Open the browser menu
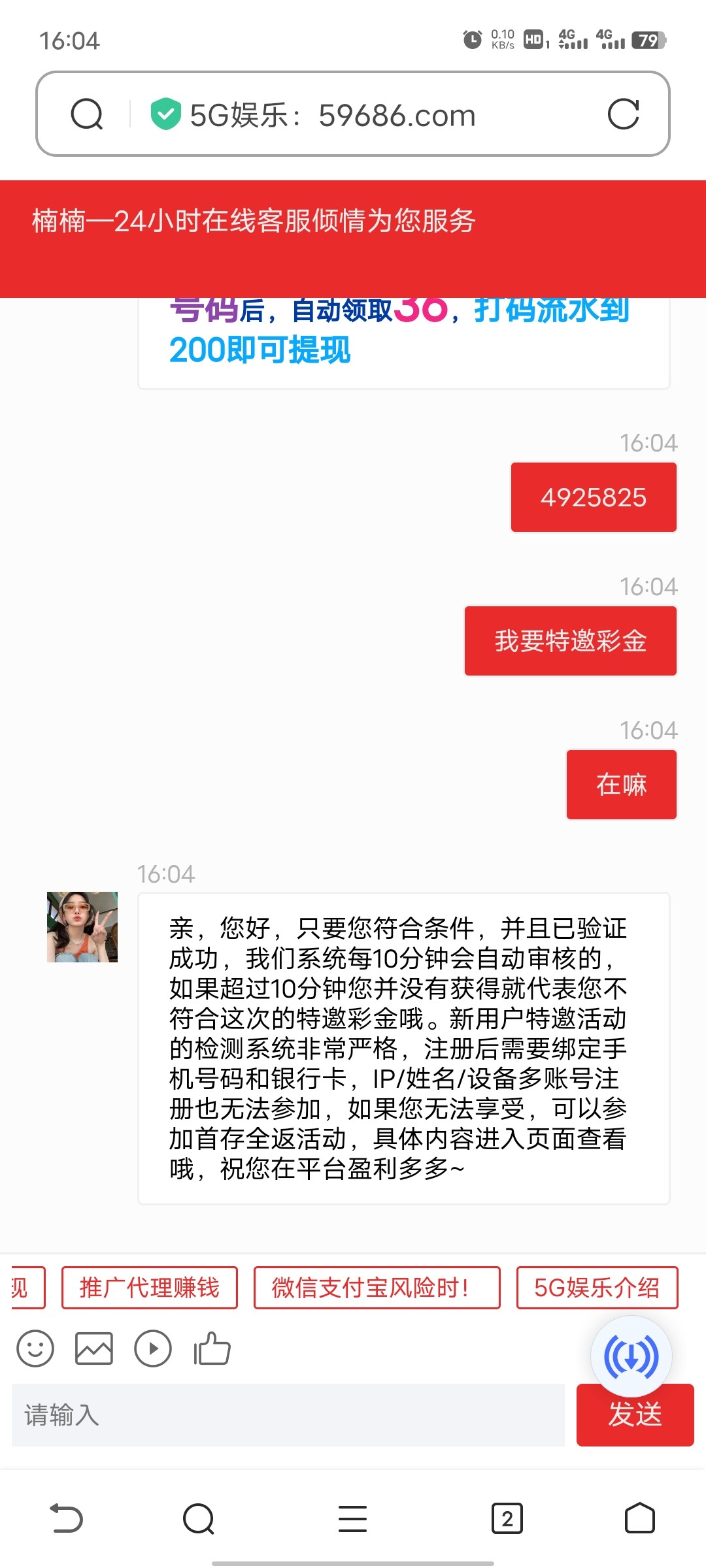 [x=352, y=1518]
